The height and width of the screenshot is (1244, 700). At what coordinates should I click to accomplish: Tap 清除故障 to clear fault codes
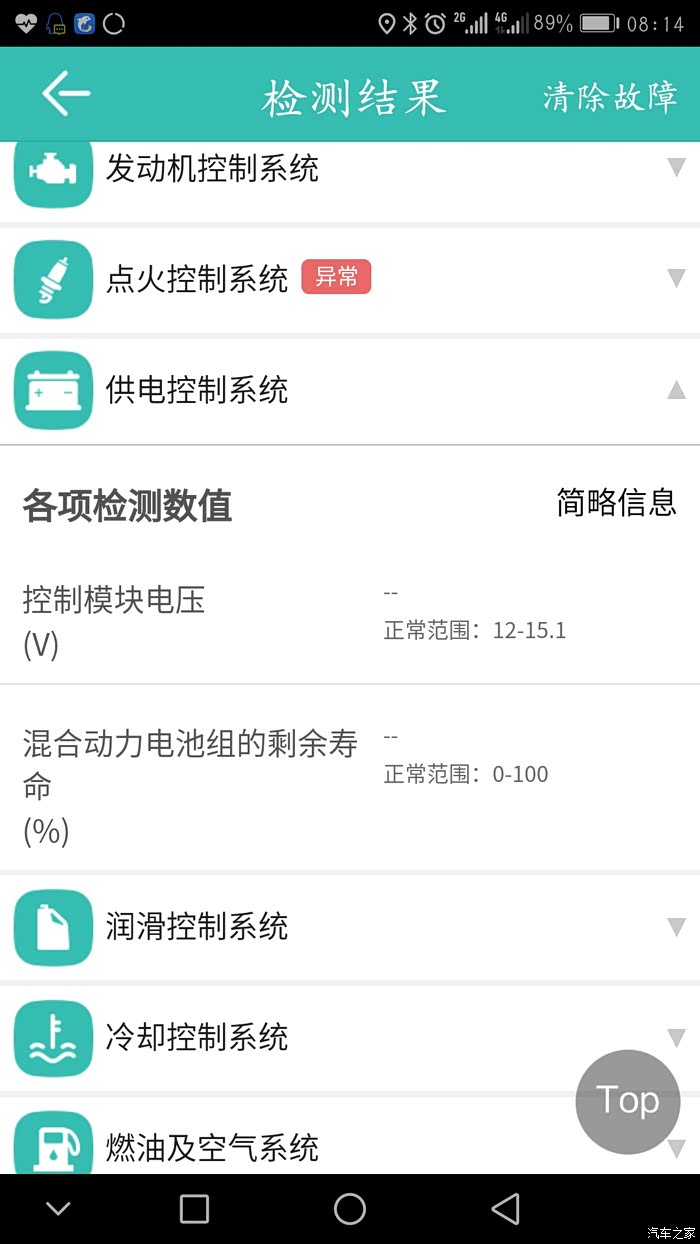[610, 97]
